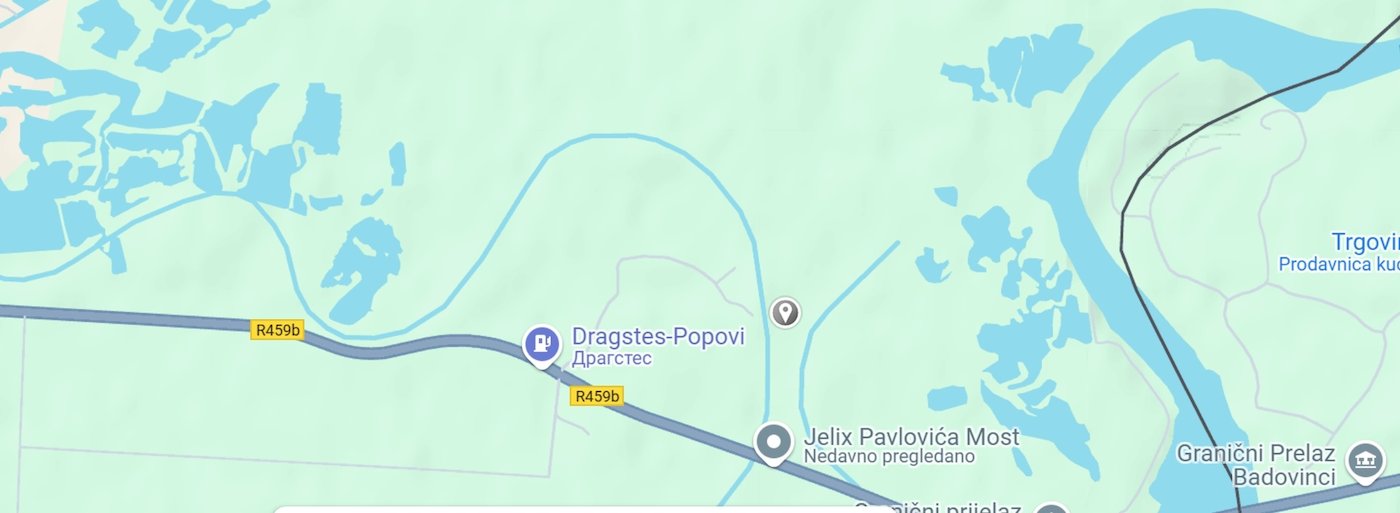Open the Dragstes-Popovi gas station pin
This screenshot has width=1400, height=513.
[542, 345]
